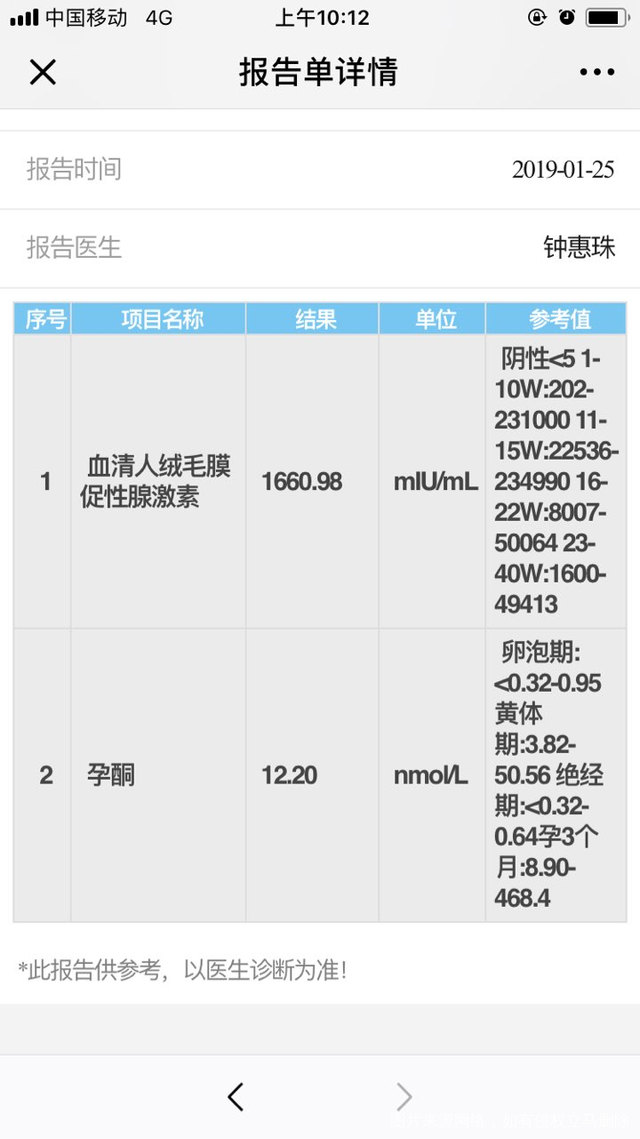Open the three-dot more options menu
The height and width of the screenshot is (1139, 640).
click(597, 72)
